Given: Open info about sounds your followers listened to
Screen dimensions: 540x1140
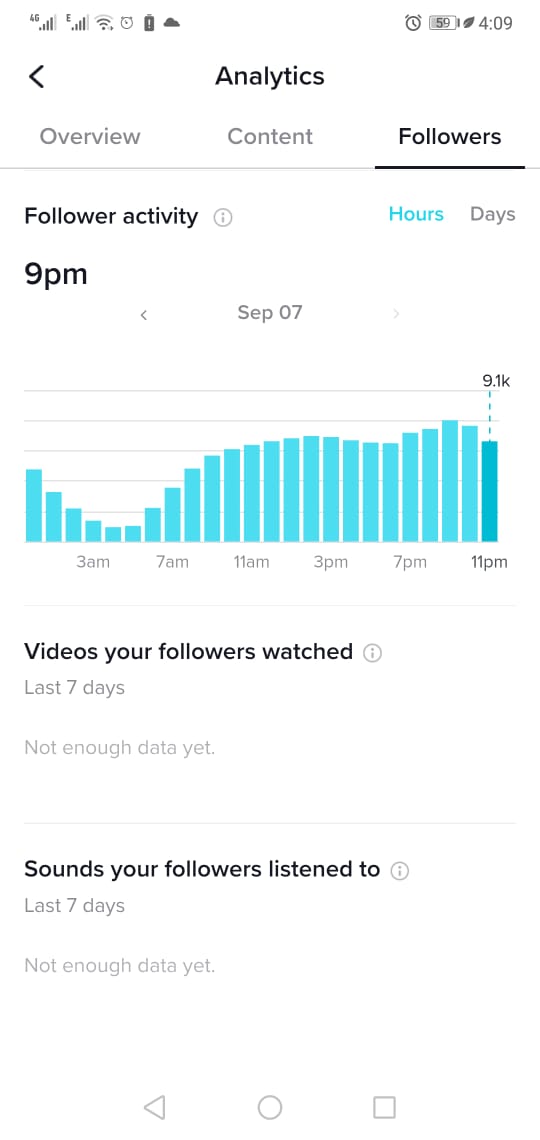Looking at the screenshot, I should [400, 871].
